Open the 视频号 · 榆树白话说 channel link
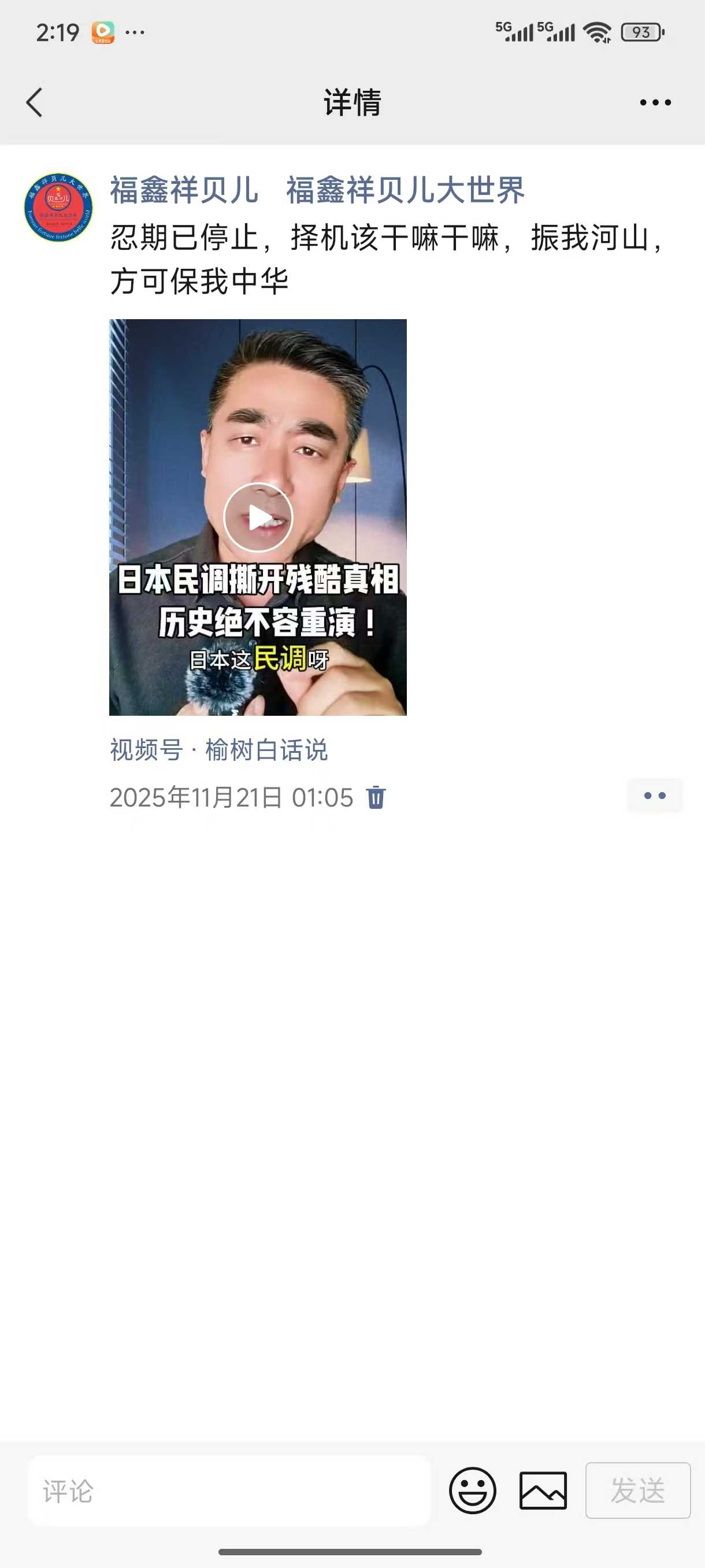The height and width of the screenshot is (1568, 705). pyautogui.click(x=219, y=750)
